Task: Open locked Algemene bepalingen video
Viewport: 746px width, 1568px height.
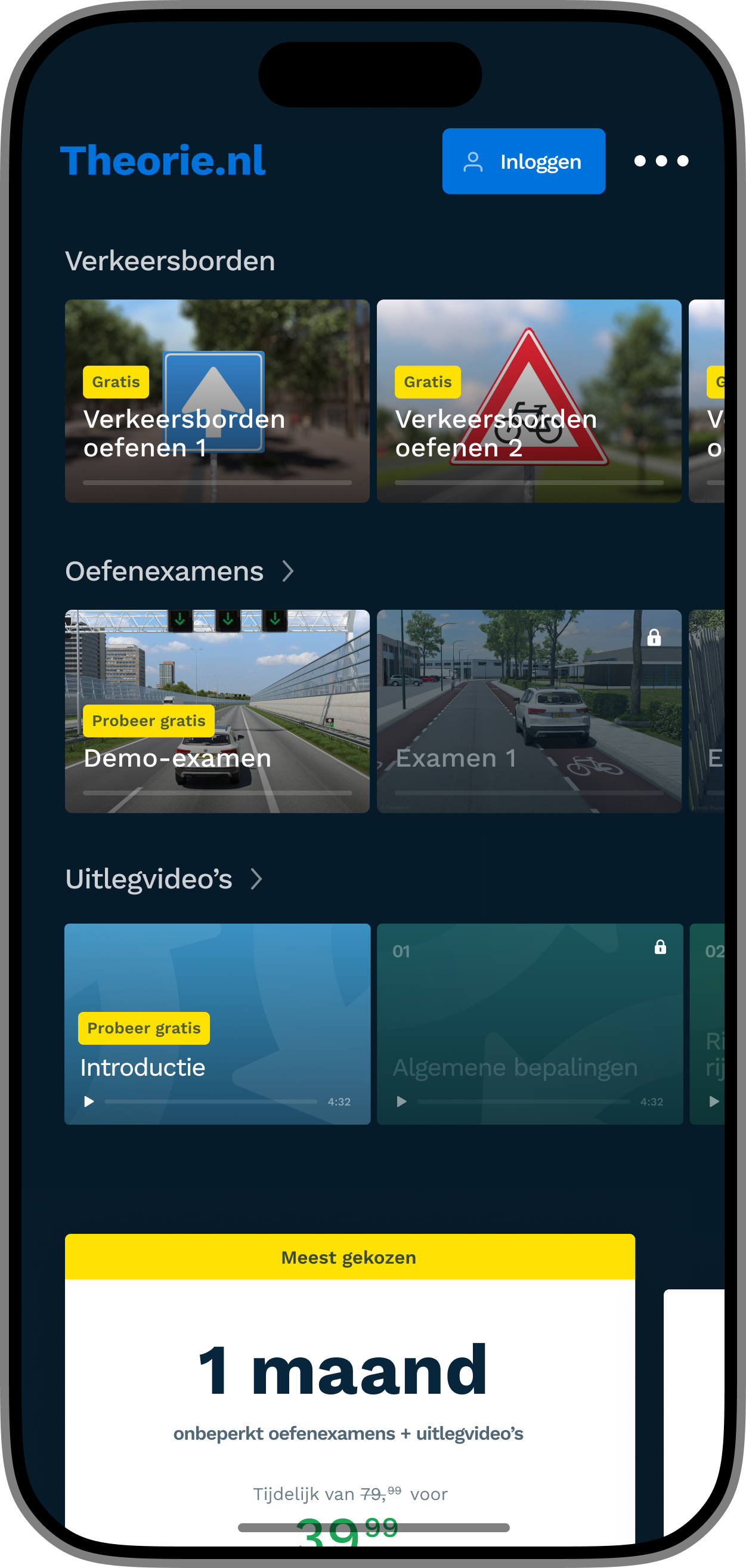Action: (530, 1024)
